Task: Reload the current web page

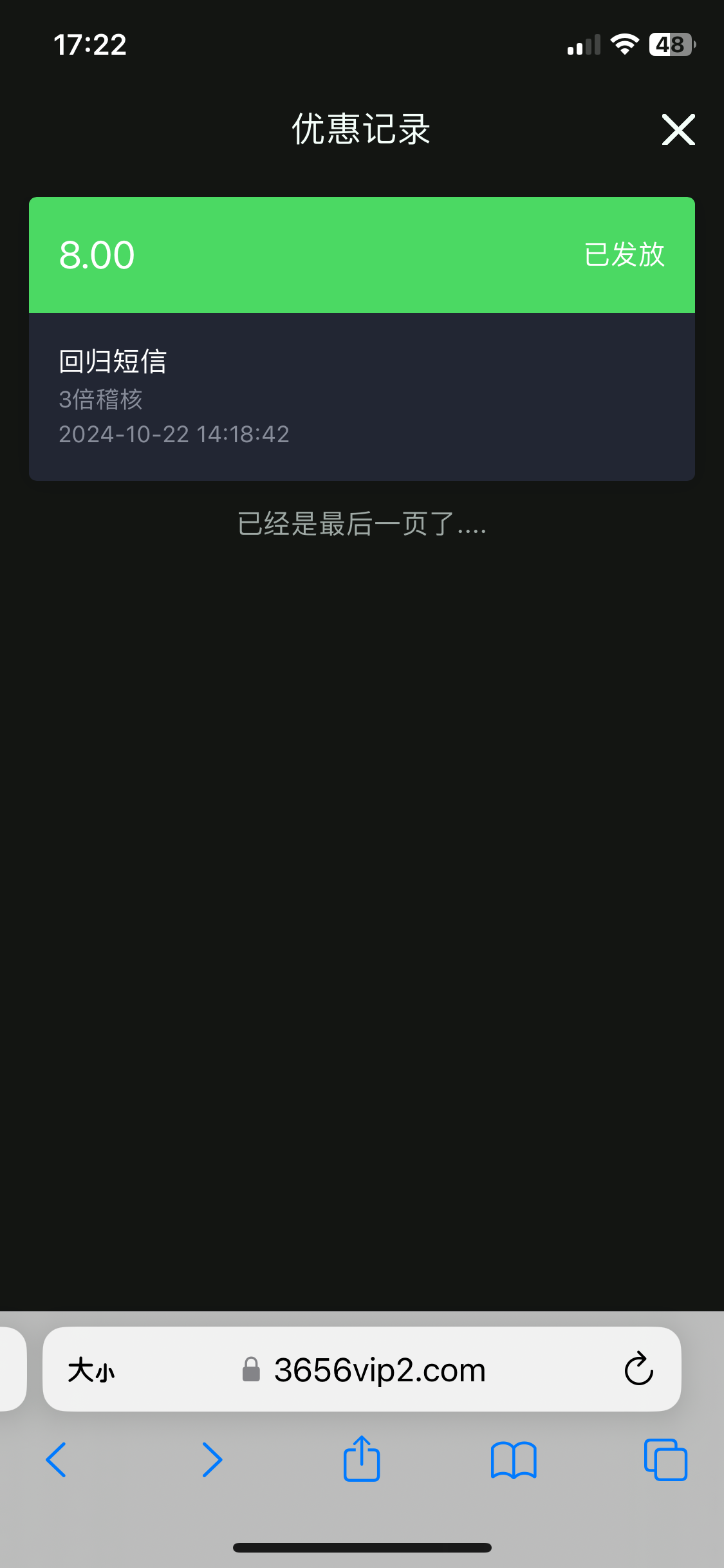Action: pyautogui.click(x=638, y=1368)
